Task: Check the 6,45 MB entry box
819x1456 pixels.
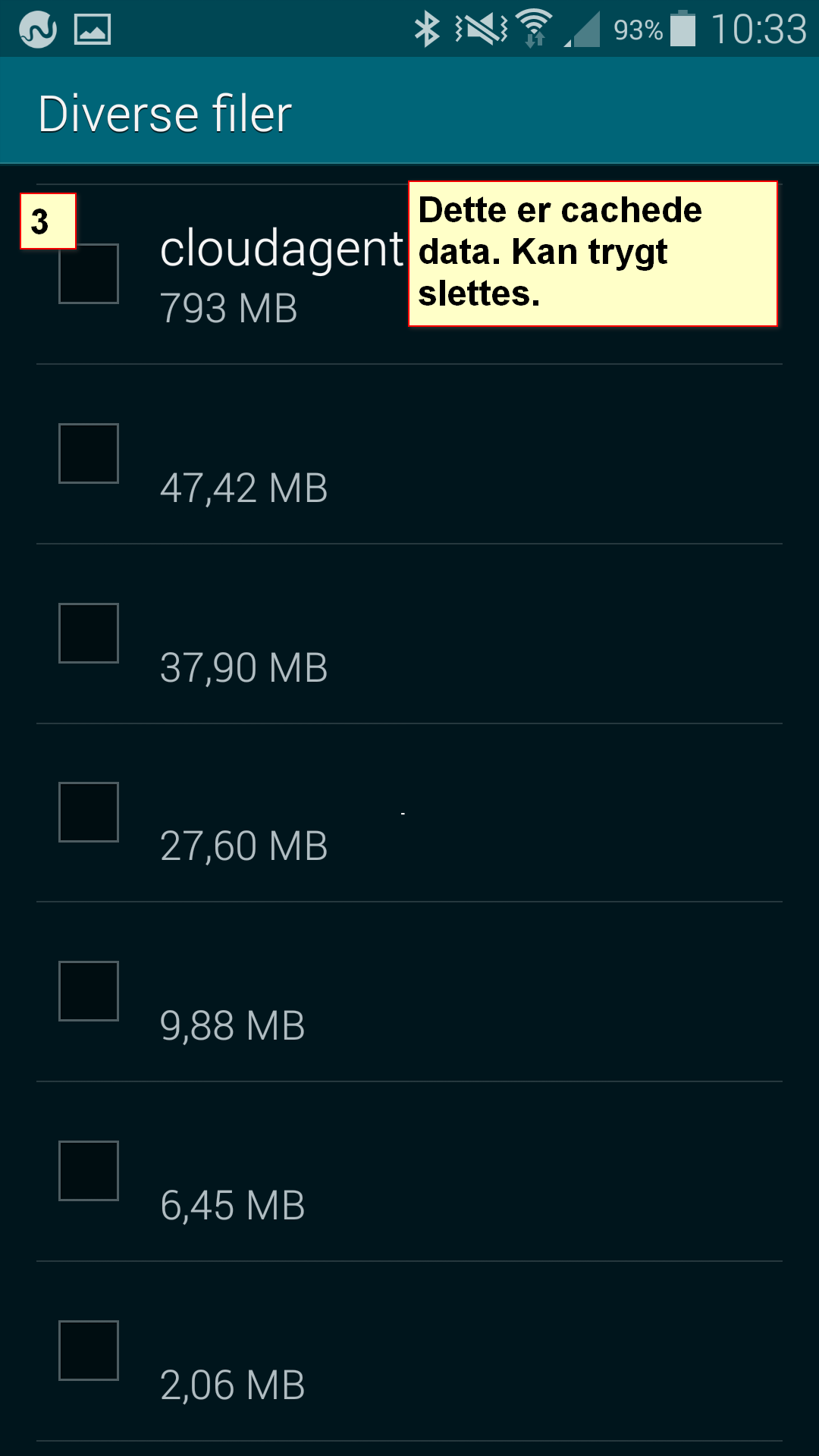Action: pyautogui.click(x=89, y=1171)
